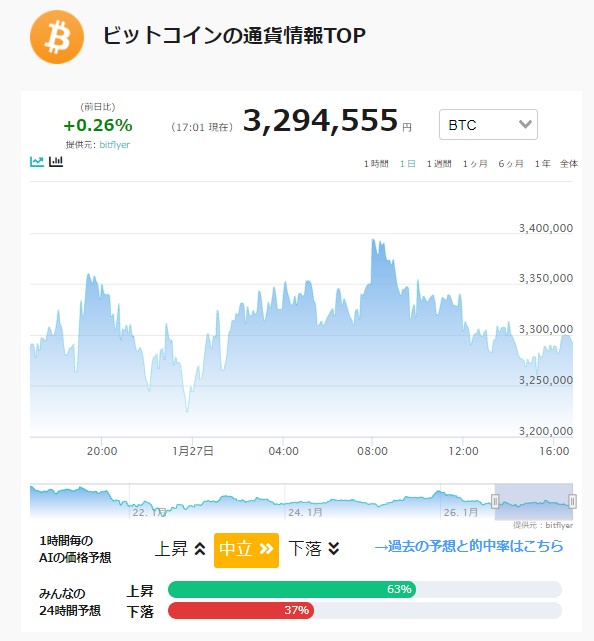Open the BTC currency dropdown
Viewport: 594px width, 641px height.
coord(488,124)
